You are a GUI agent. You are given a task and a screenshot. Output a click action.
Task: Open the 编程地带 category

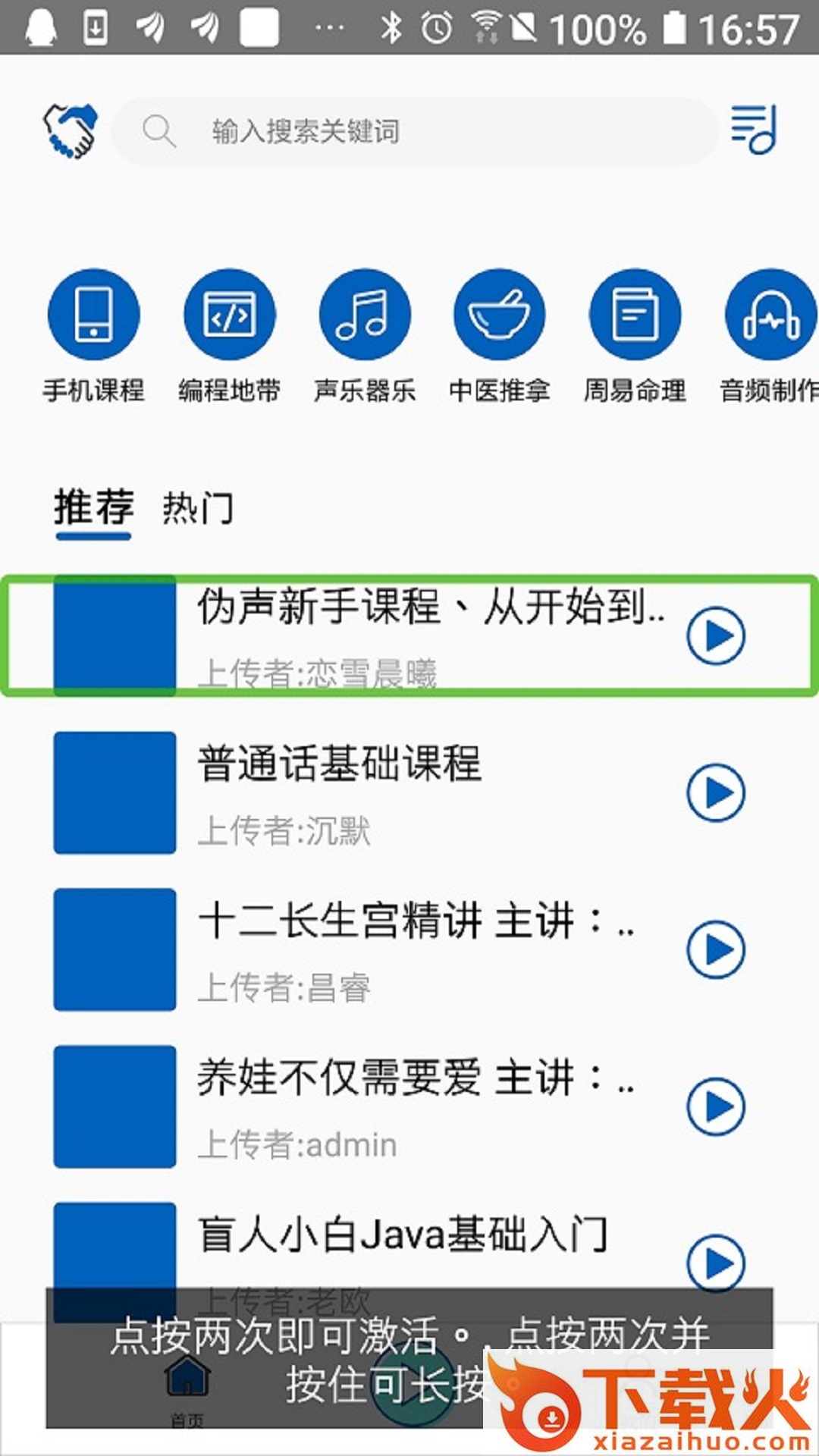pos(229,334)
